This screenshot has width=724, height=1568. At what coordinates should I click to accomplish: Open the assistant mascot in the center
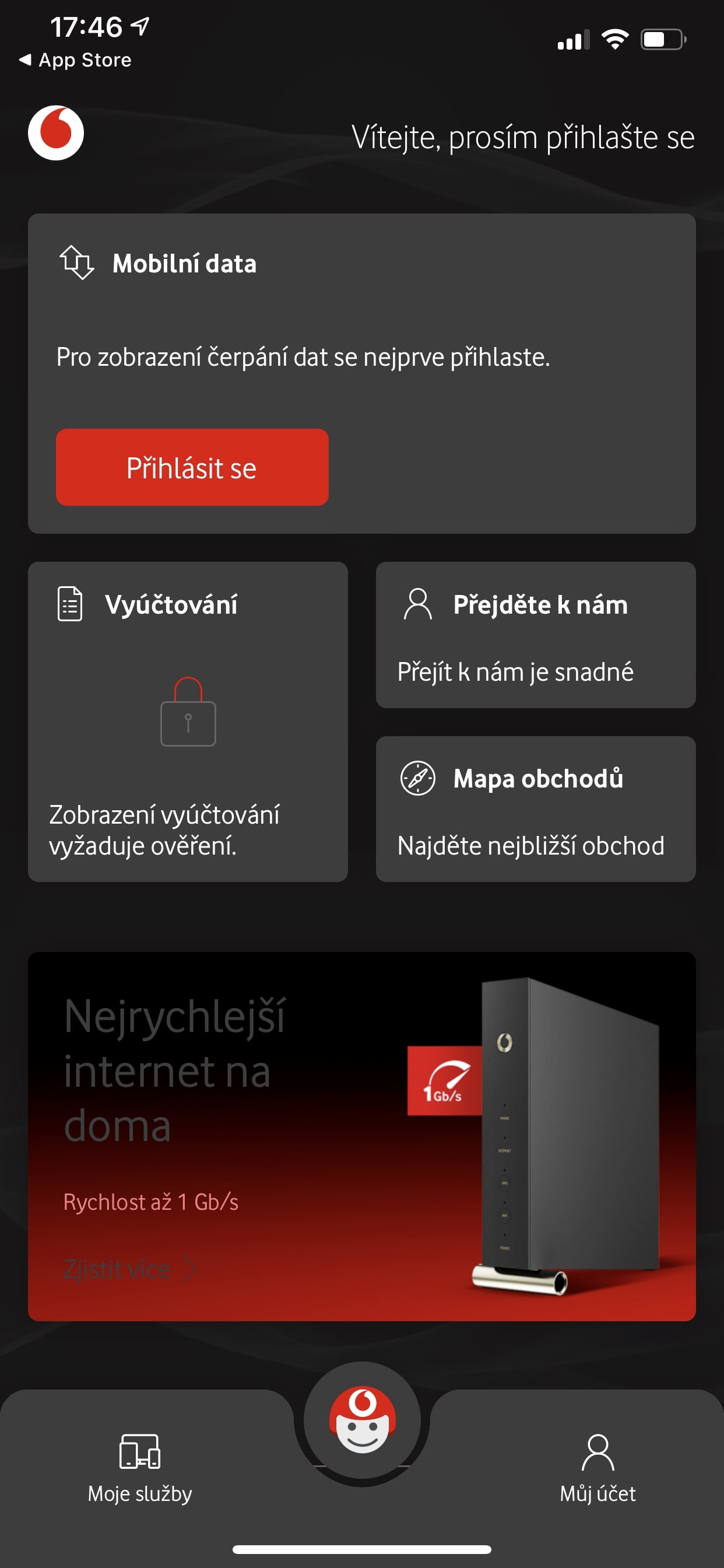362,1420
